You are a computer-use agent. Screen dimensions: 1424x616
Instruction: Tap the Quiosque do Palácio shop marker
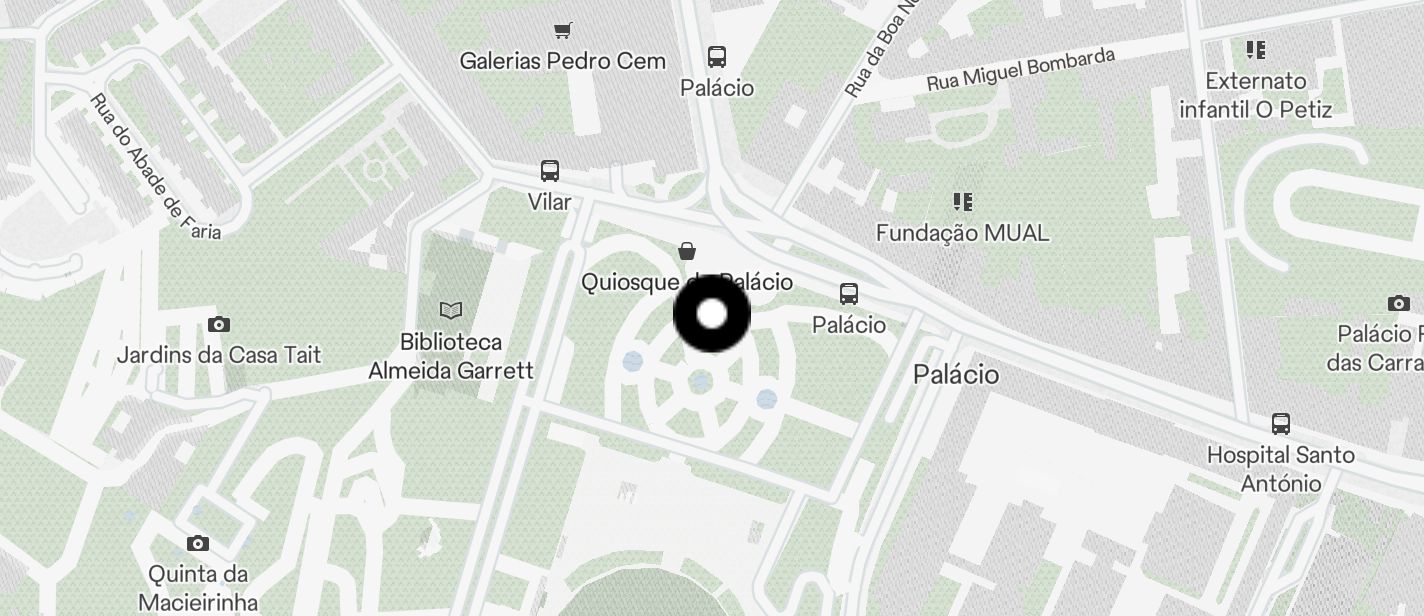click(687, 251)
